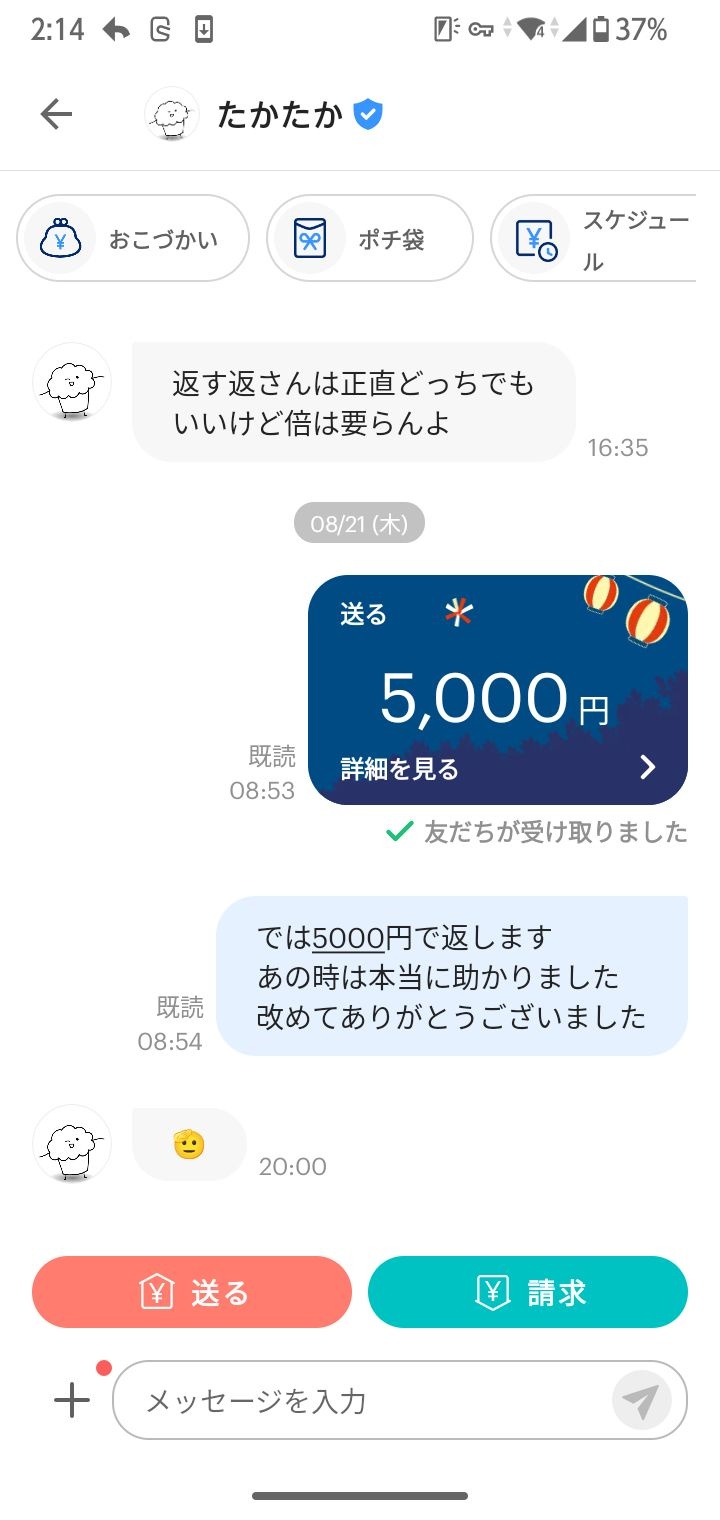View details of the 5,000円 transfer card

point(498,768)
